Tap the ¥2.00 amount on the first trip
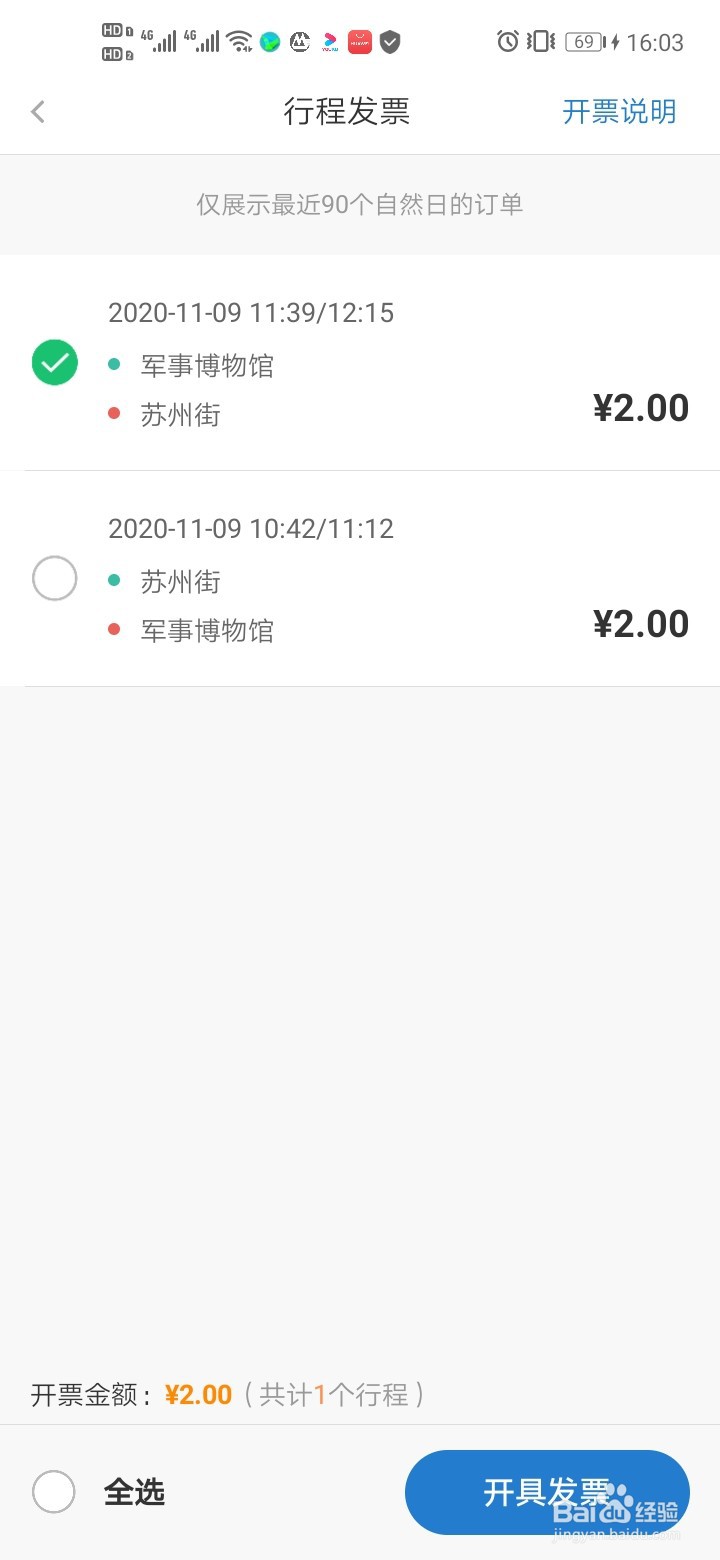 tap(641, 407)
